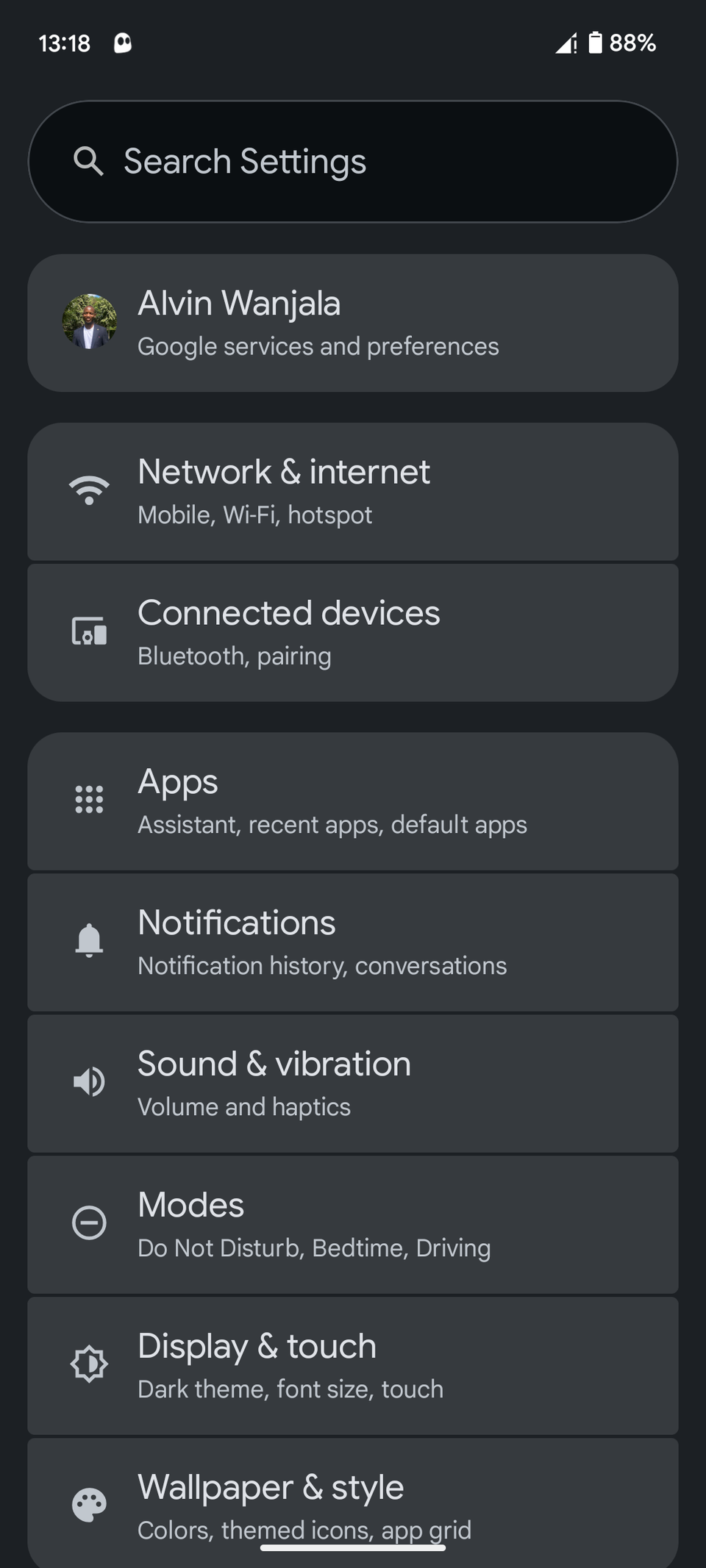
Task: Click the Wallpaper & style palette icon
Action: pyautogui.click(x=88, y=1503)
